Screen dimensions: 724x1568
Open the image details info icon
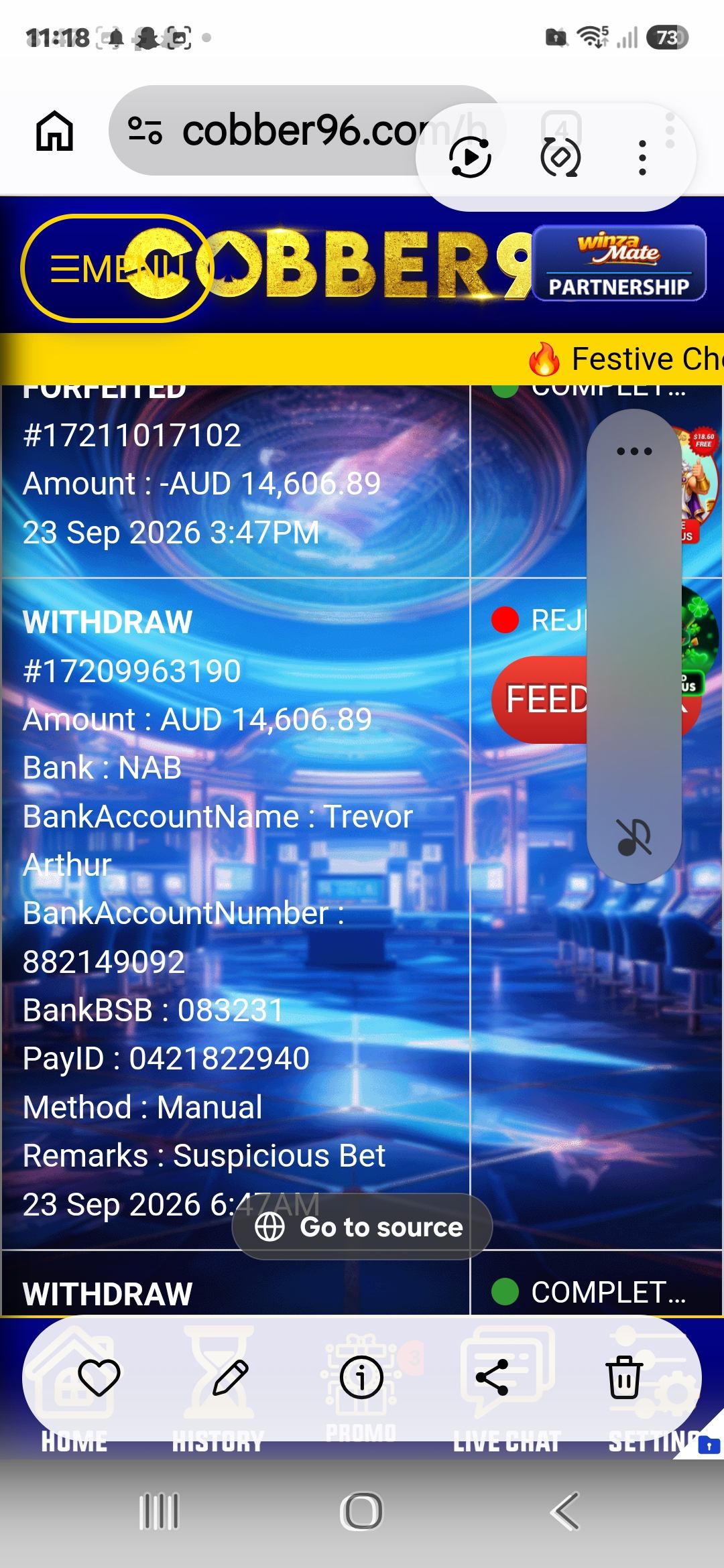tap(361, 1378)
